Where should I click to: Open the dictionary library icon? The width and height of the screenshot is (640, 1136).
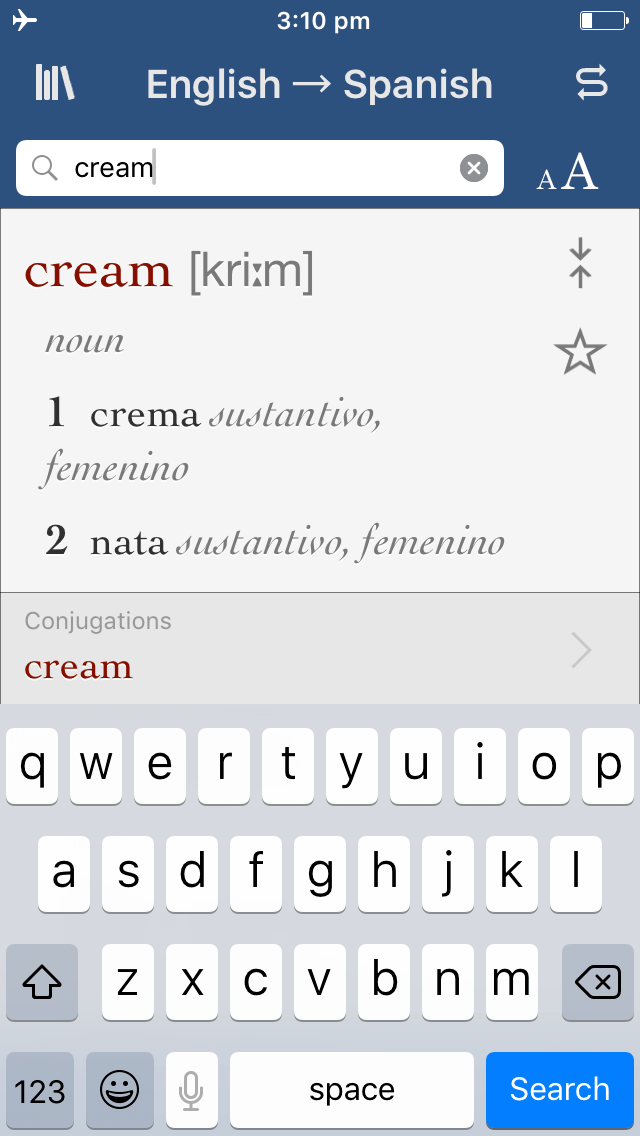tap(55, 84)
